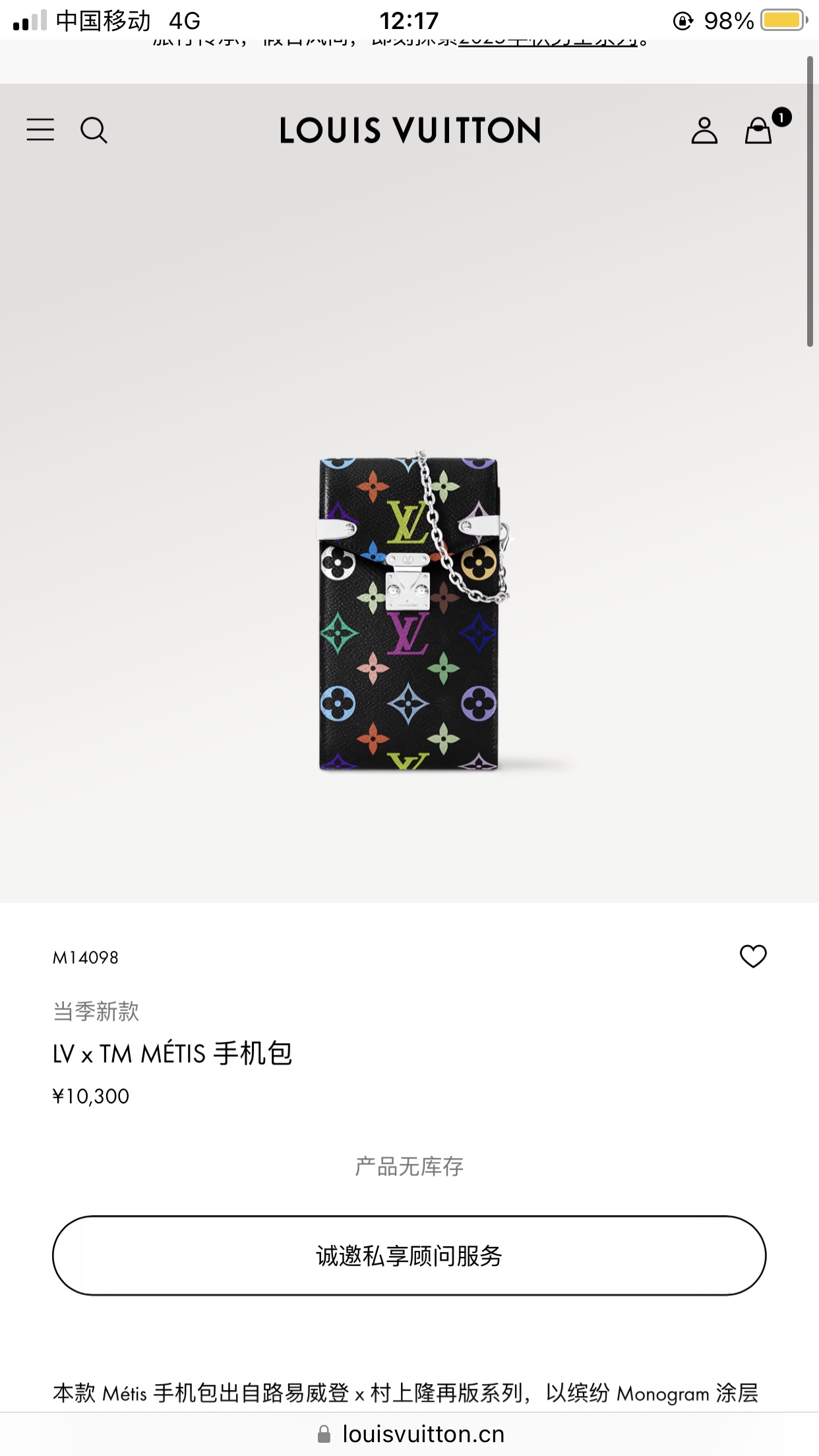Add the Métis phone bag to wishlist
The image size is (819, 1456).
click(753, 956)
